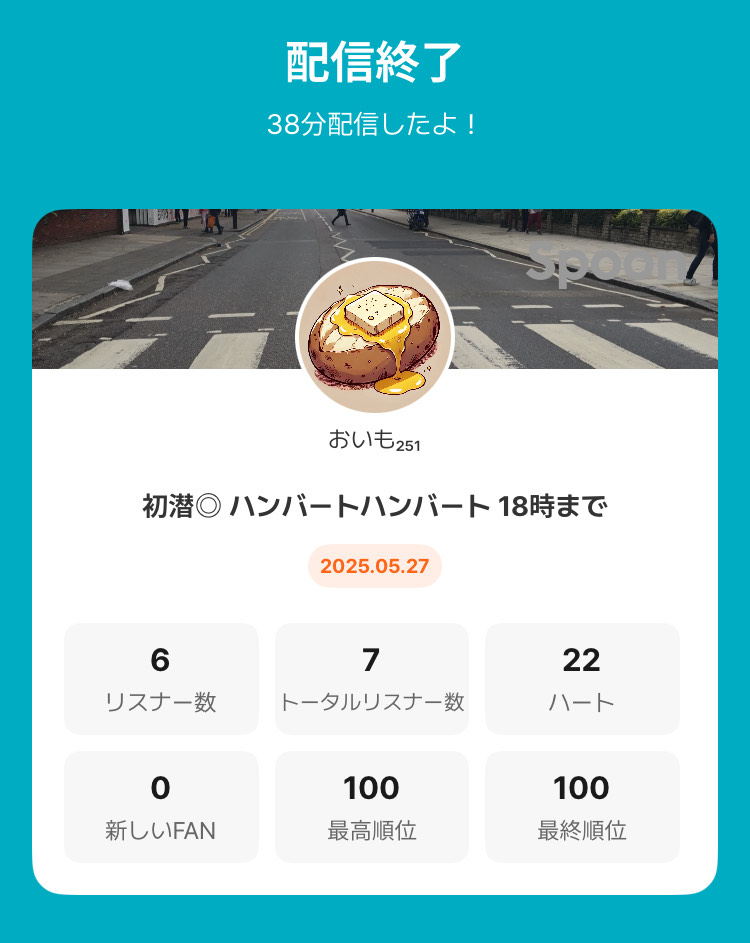750x943 pixels.
Task: Click the 新しいFAN stat card
Action: [x=161, y=806]
